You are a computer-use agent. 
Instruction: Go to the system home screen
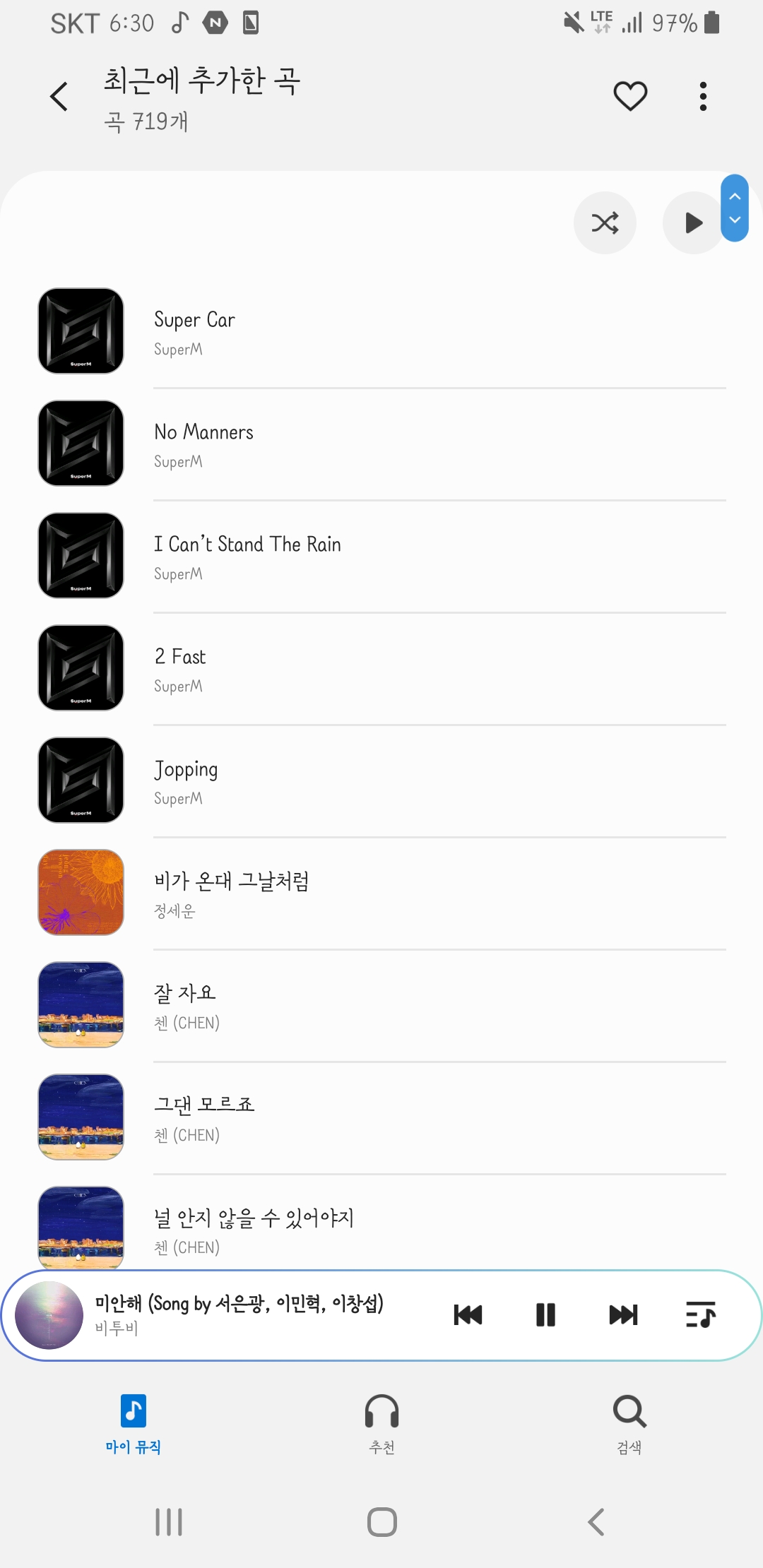(x=381, y=1522)
